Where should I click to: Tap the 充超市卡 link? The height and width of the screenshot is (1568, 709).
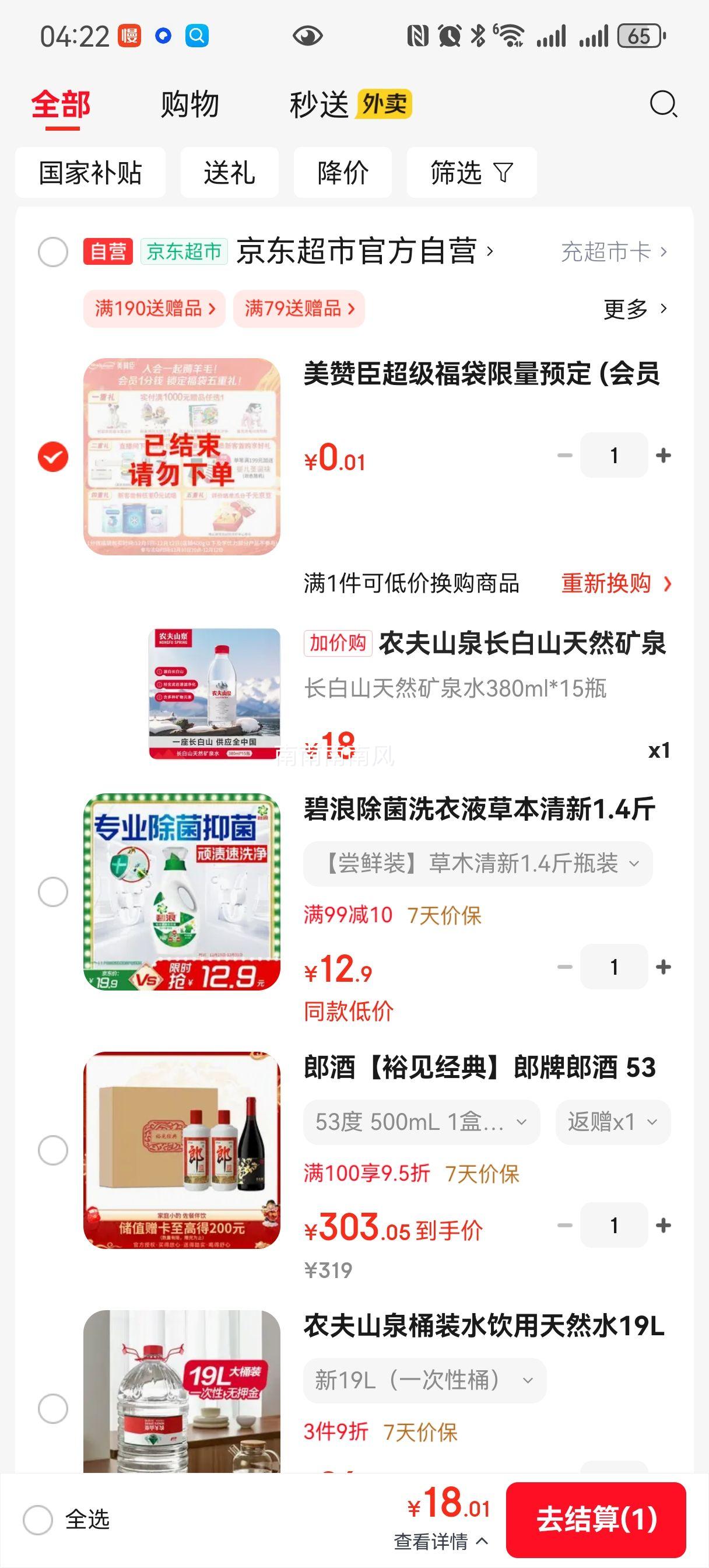(609, 252)
